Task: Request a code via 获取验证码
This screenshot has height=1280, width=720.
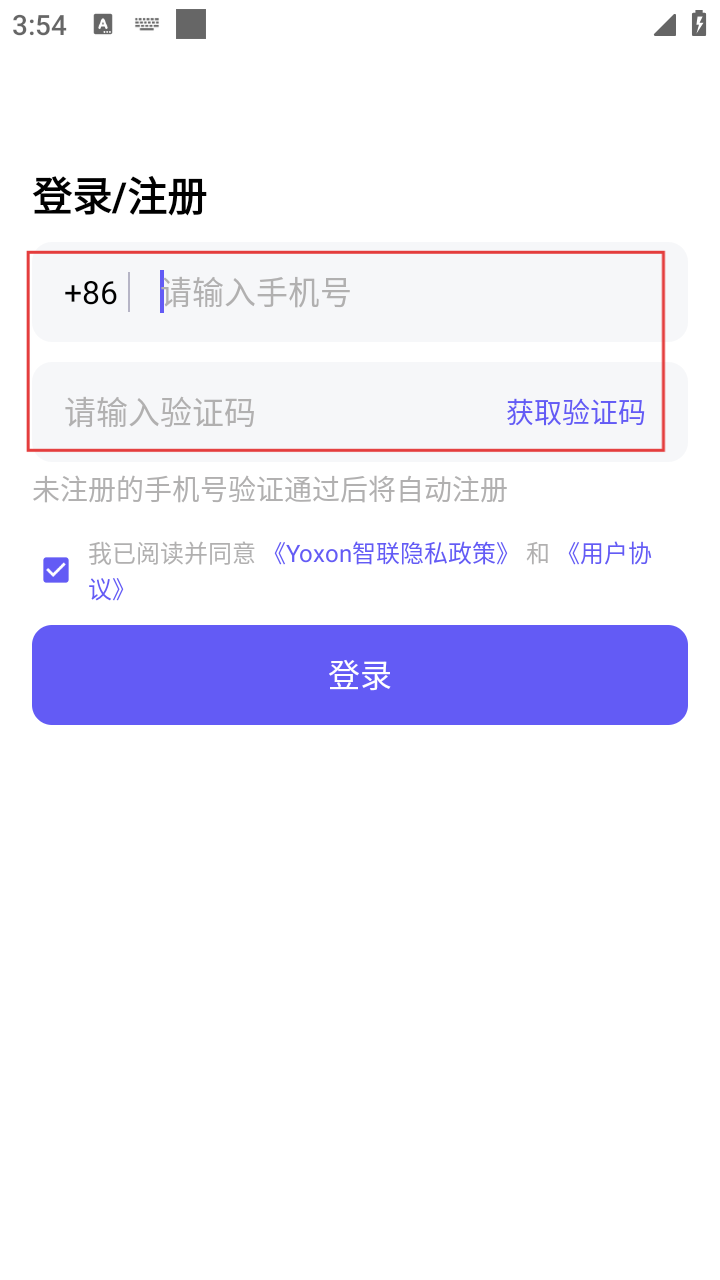Action: [575, 412]
